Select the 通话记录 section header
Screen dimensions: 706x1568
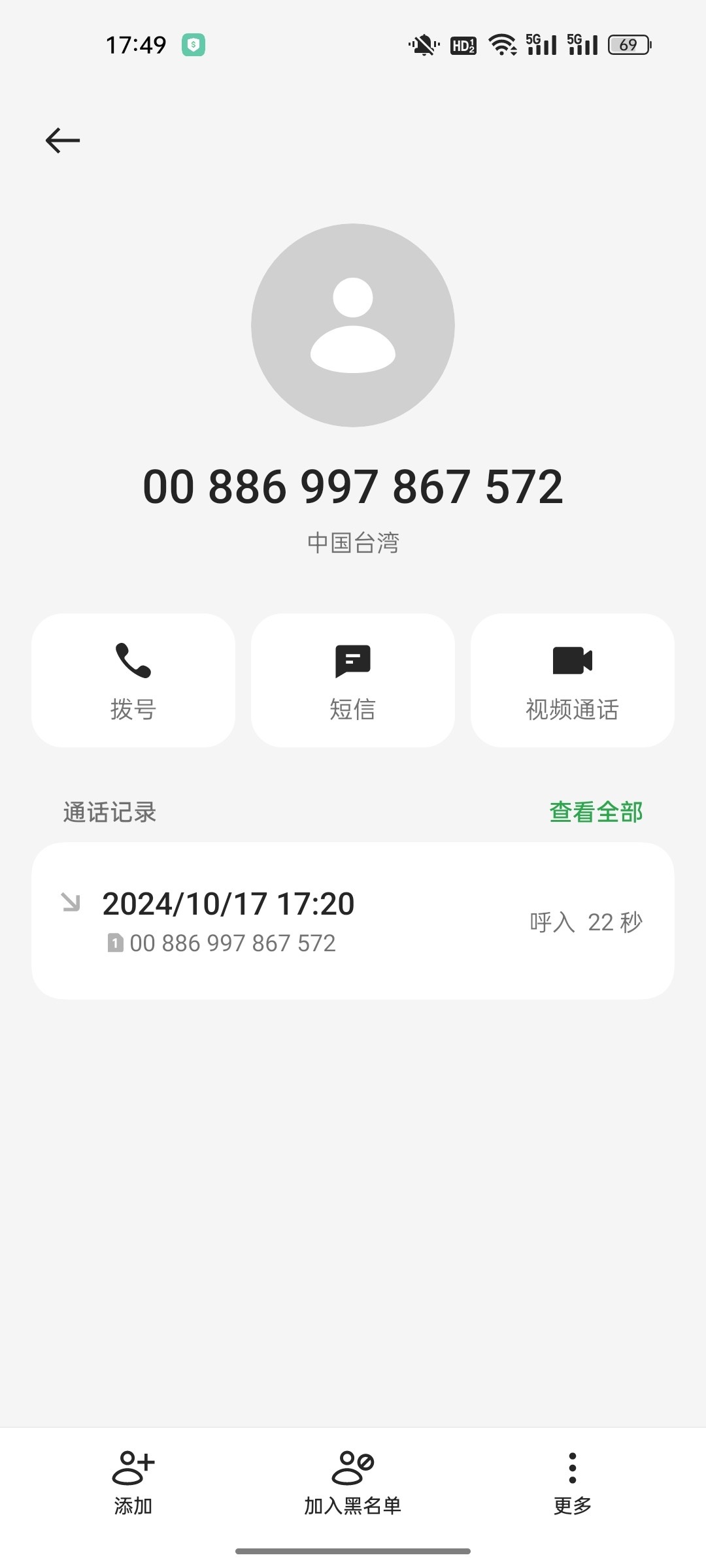[x=109, y=811]
